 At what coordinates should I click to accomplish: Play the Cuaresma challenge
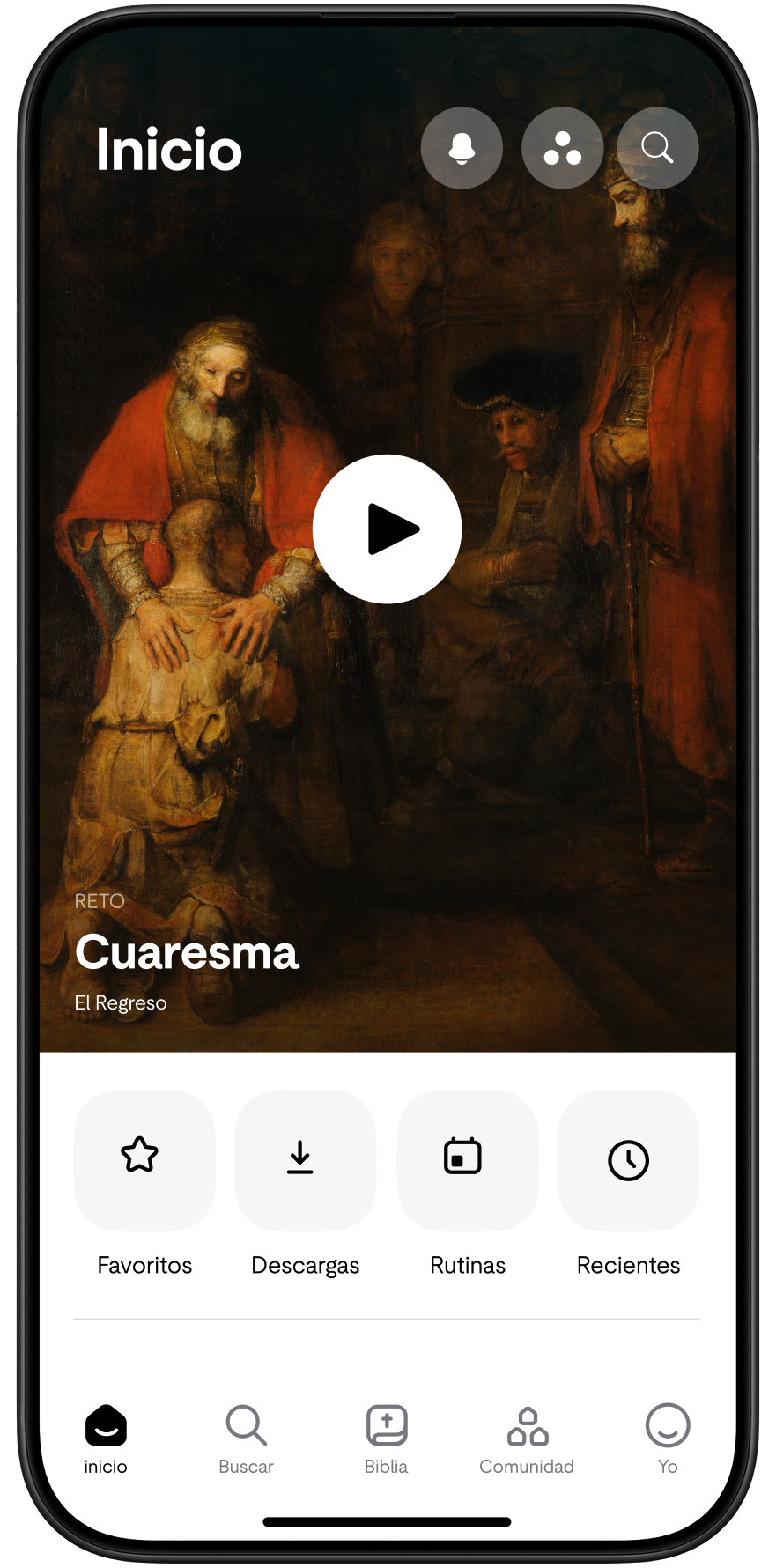pos(388,529)
